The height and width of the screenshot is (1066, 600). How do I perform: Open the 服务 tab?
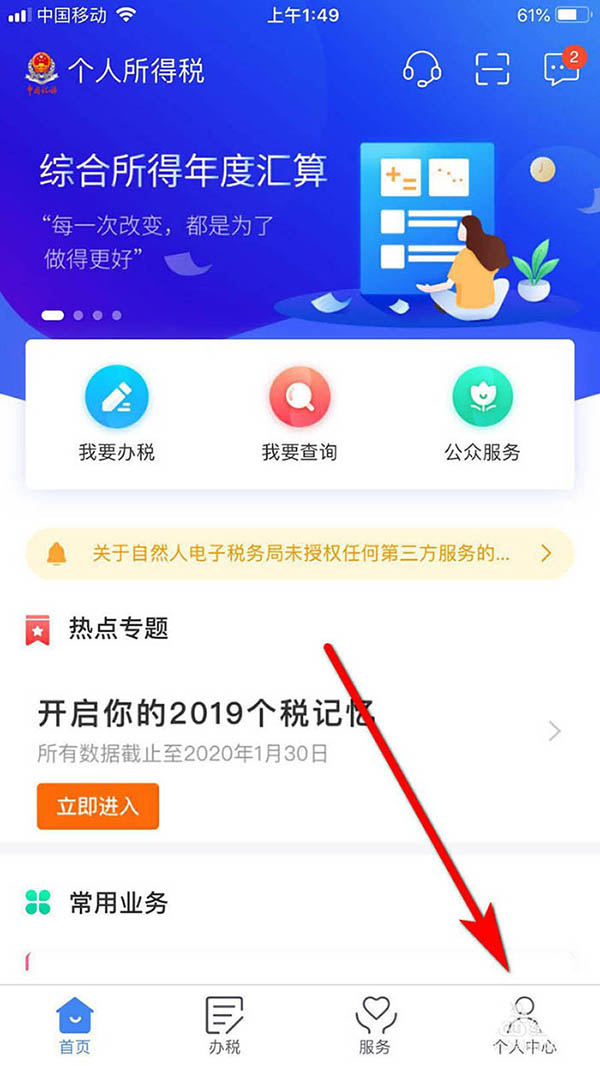point(375,1025)
